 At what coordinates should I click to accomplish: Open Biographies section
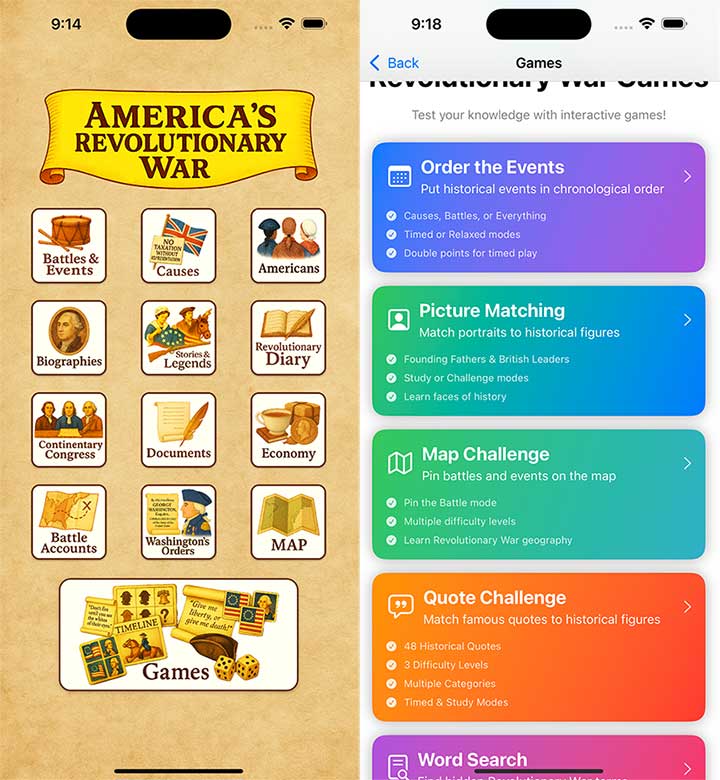pyautogui.click(x=69, y=337)
